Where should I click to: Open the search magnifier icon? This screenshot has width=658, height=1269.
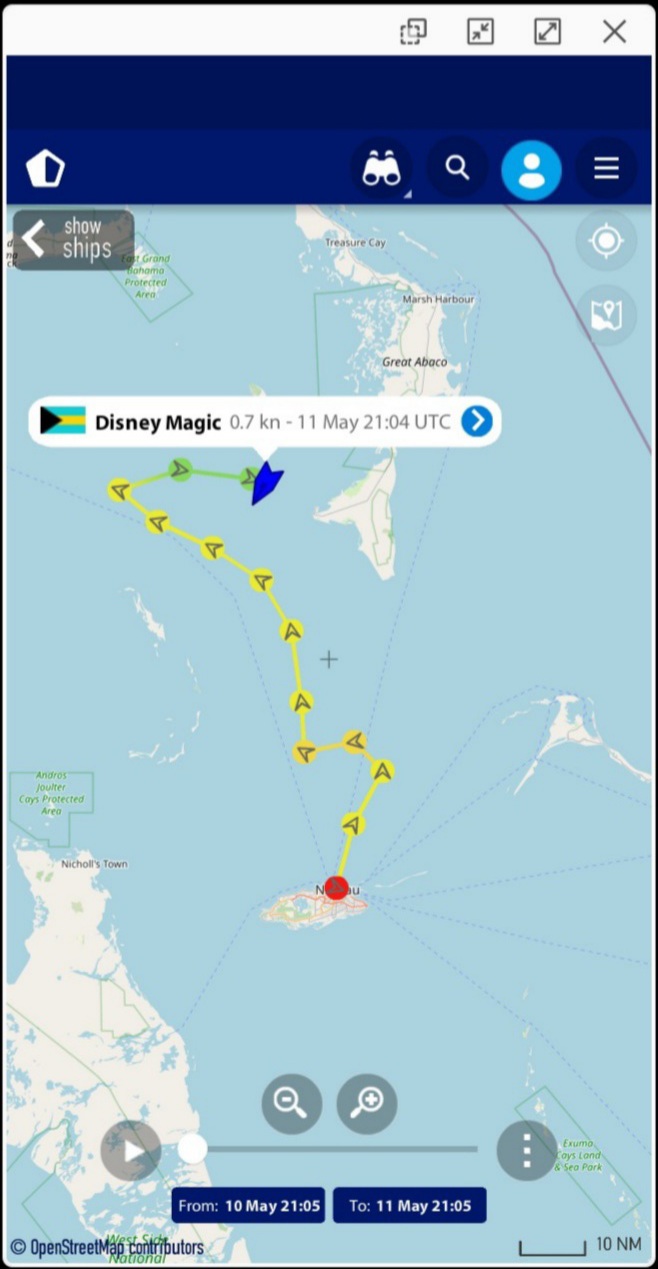(457, 168)
